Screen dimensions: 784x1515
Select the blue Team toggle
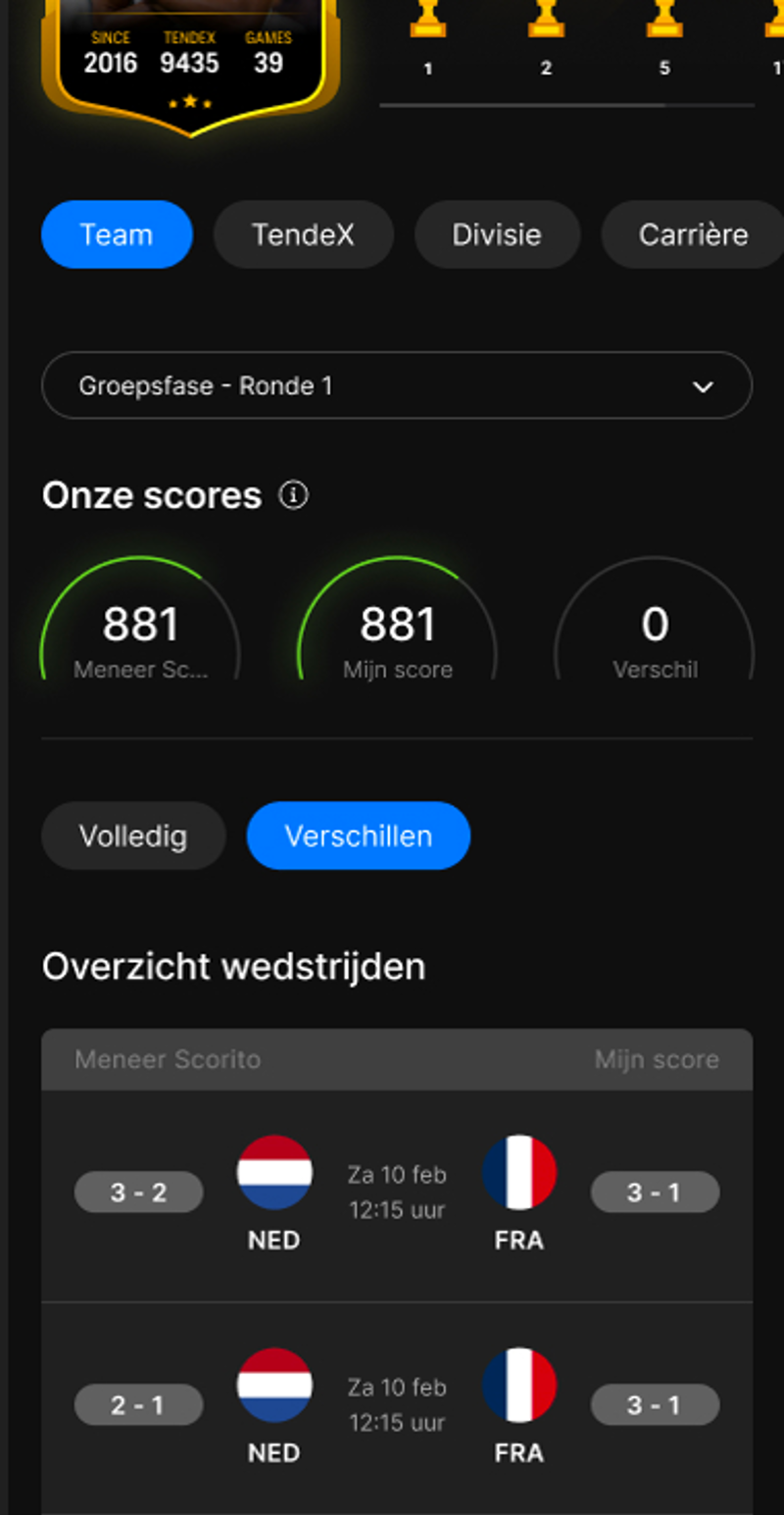117,234
